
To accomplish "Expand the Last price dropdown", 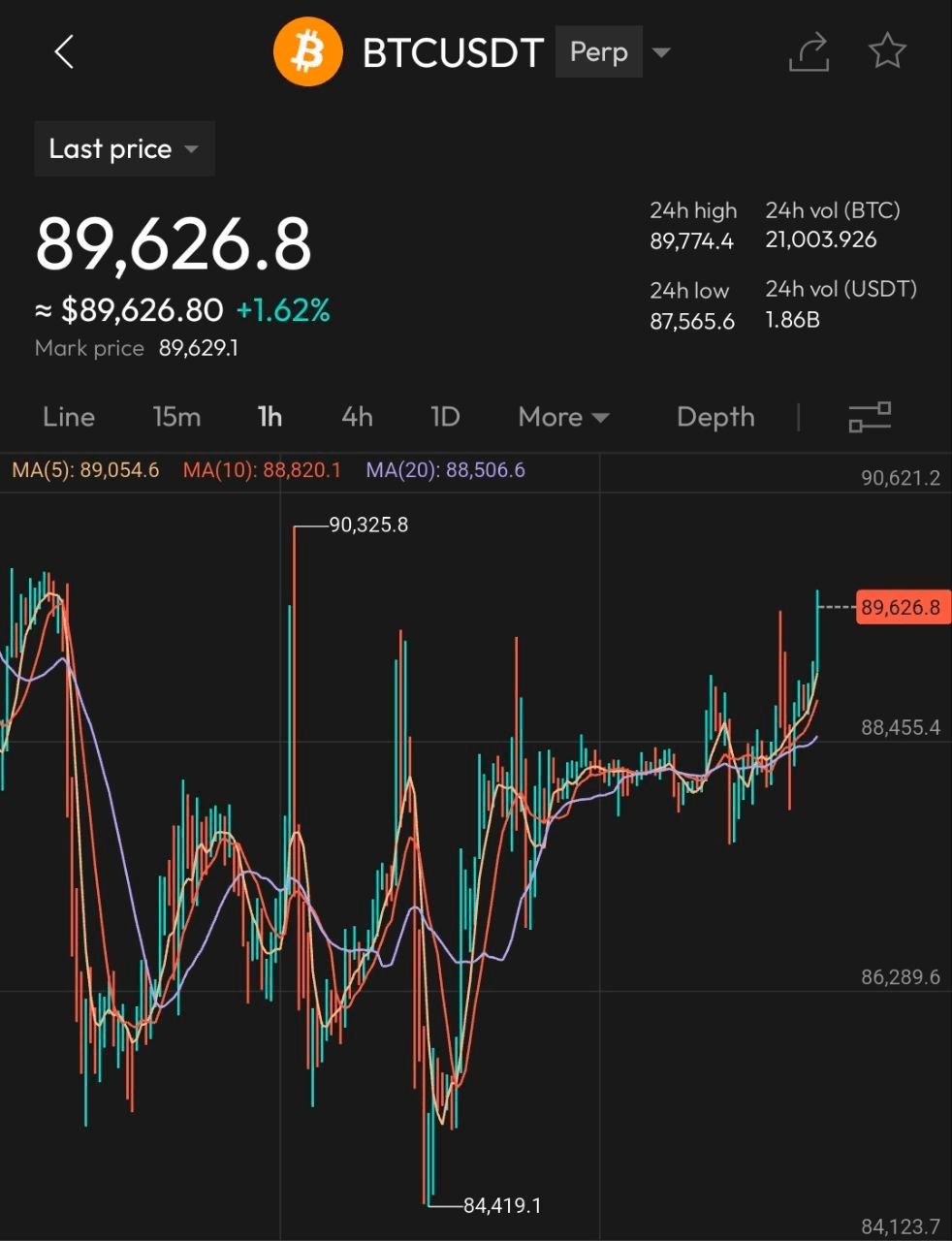I will coord(124,149).
